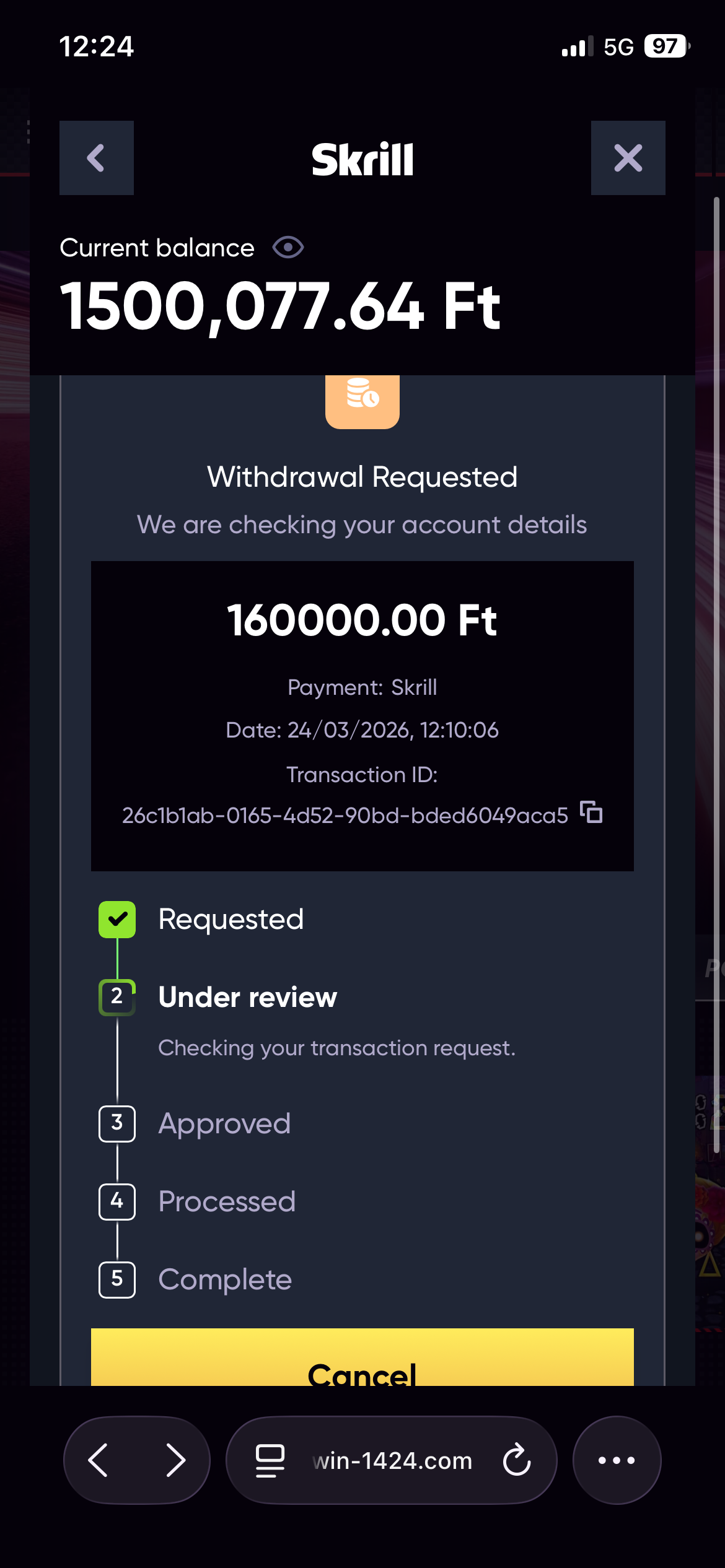Navigate back in the browser
This screenshot has width=725, height=1568.
(99, 1460)
